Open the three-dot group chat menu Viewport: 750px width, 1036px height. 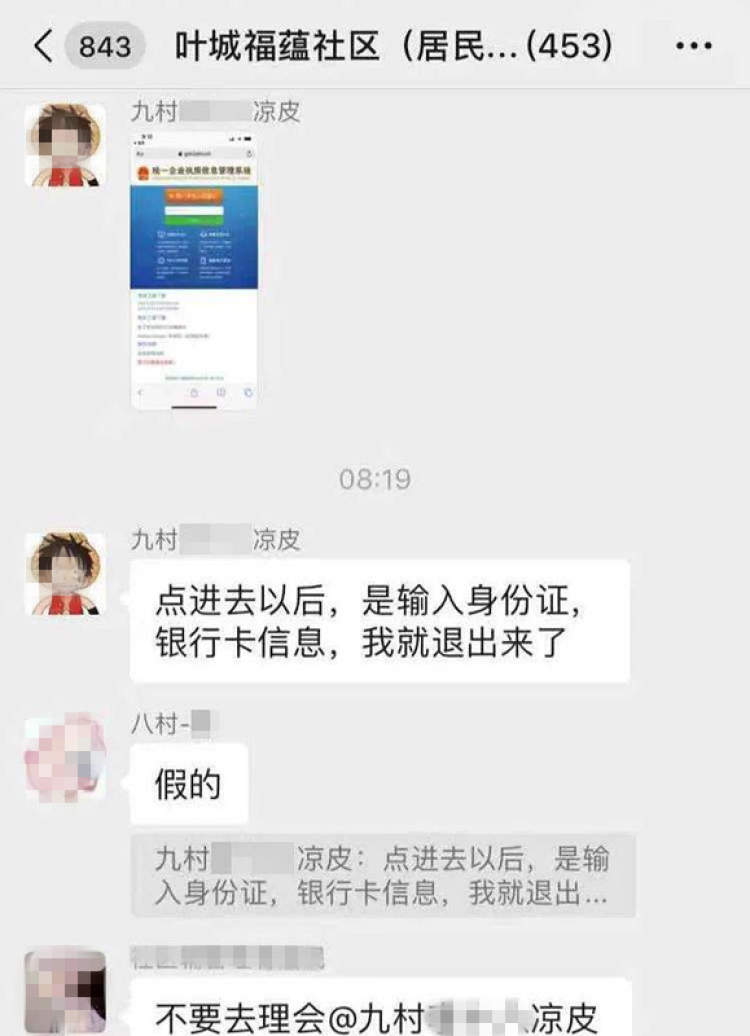tap(692, 47)
